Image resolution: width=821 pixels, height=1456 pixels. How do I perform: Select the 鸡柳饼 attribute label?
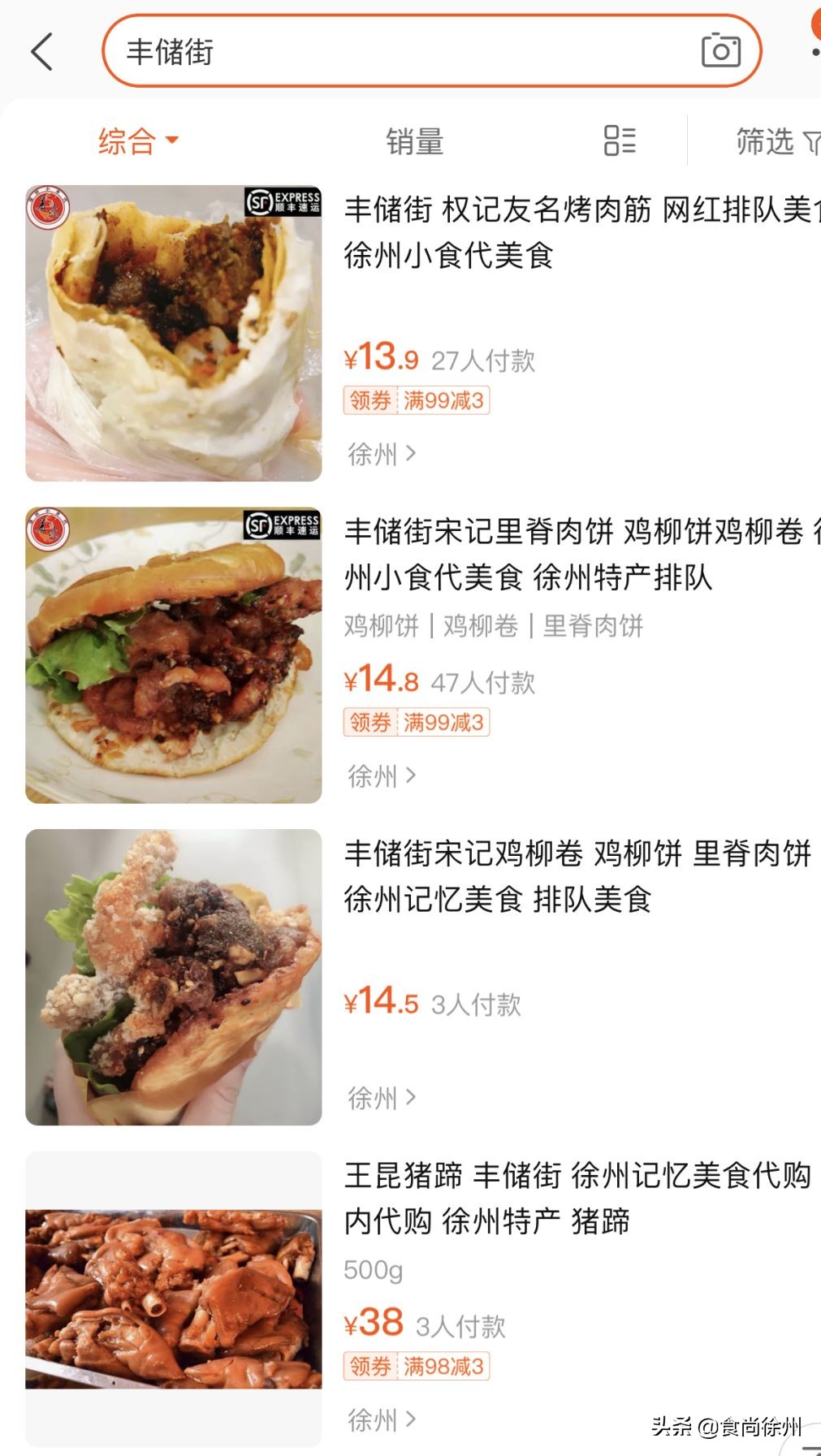click(x=382, y=625)
